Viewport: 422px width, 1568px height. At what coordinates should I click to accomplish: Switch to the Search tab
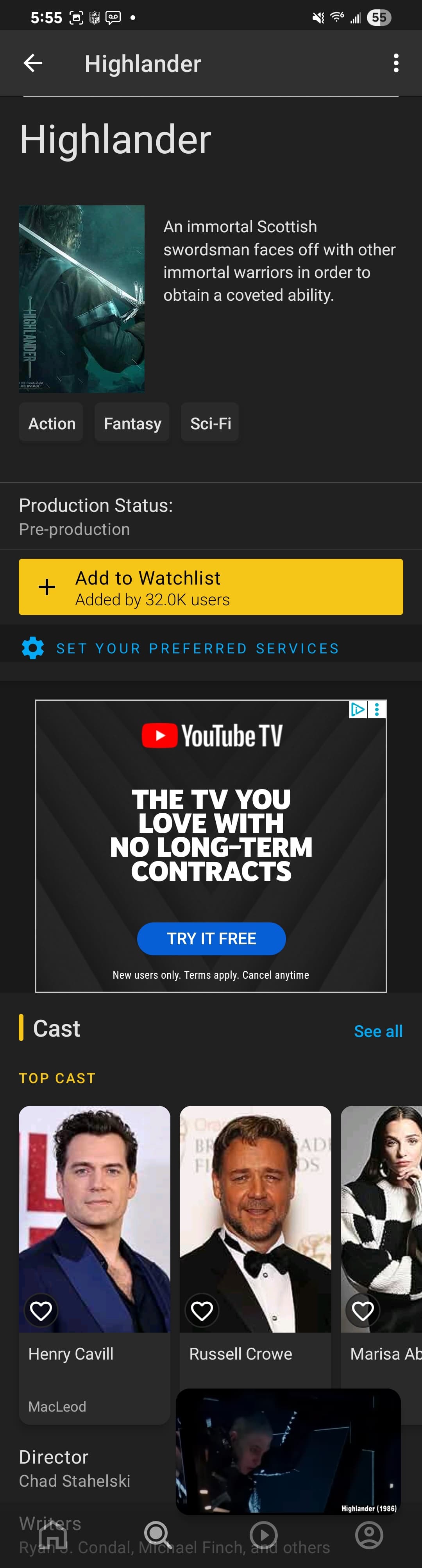pyautogui.click(x=157, y=1534)
